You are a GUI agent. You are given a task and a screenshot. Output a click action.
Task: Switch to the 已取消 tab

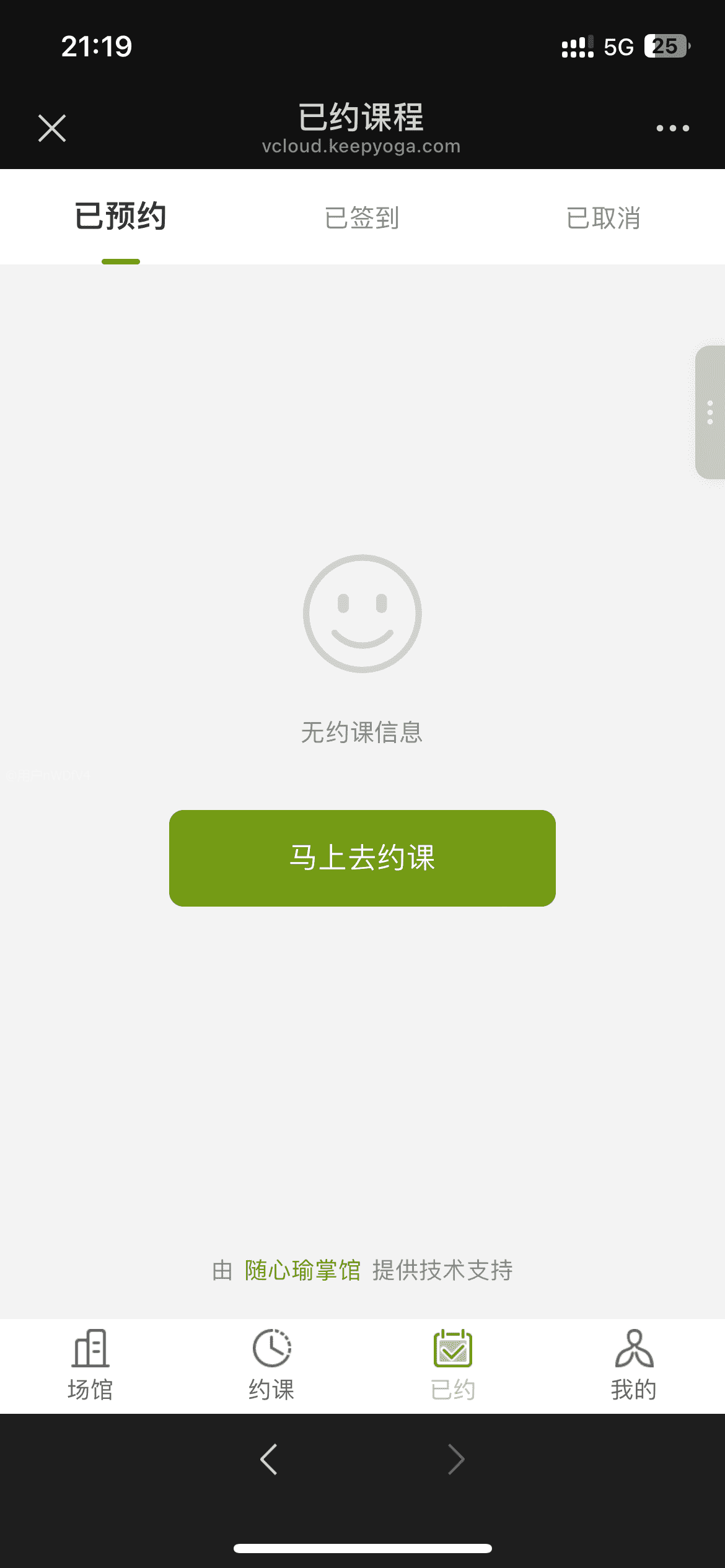(x=604, y=218)
